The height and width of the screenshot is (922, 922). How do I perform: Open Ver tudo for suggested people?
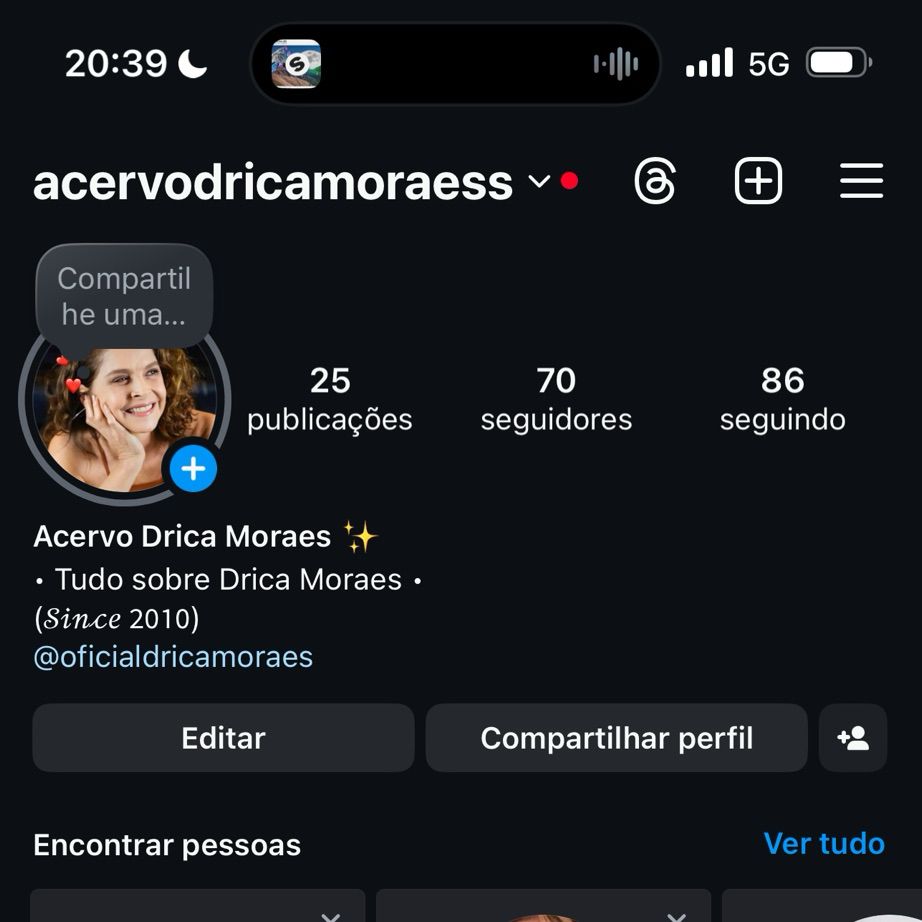pos(824,844)
